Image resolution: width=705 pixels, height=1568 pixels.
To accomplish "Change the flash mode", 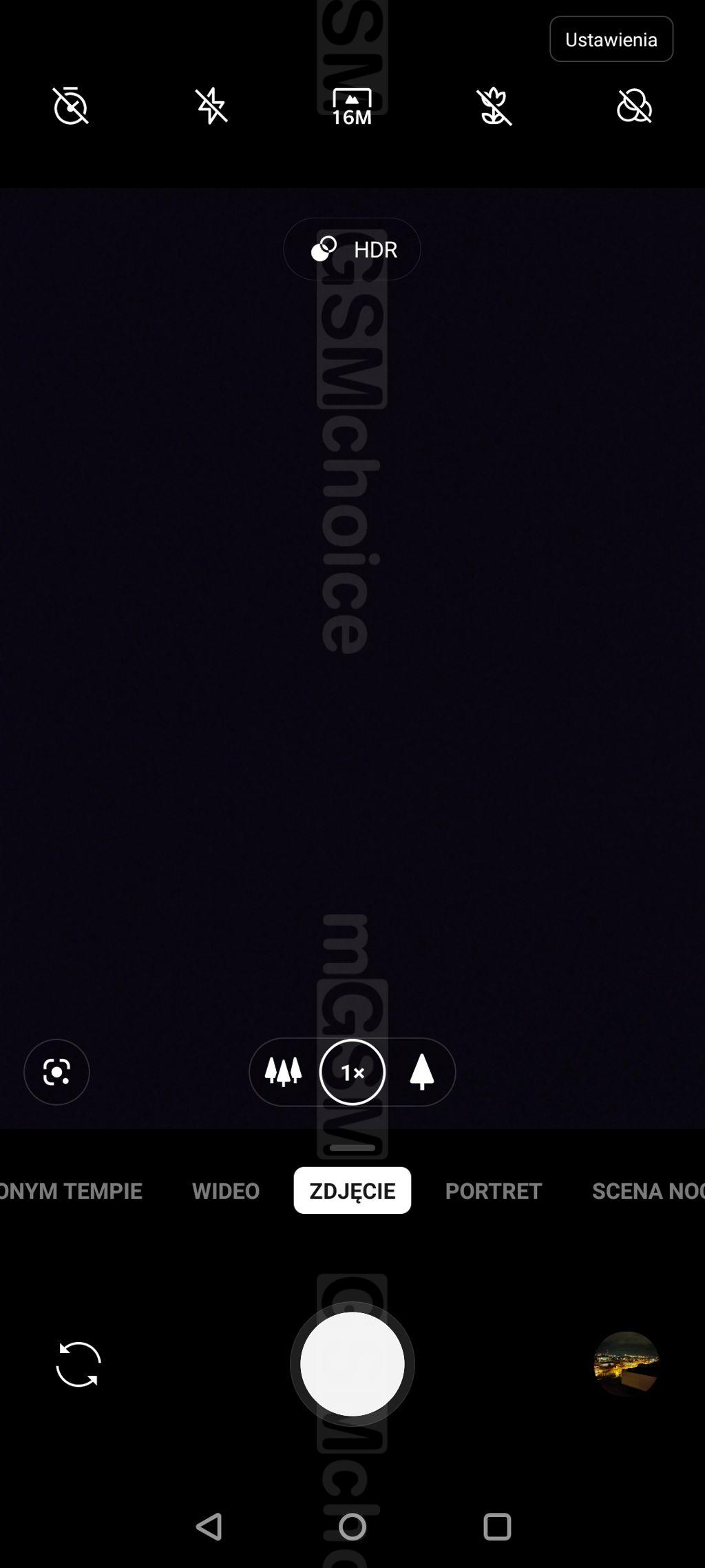I will [x=211, y=105].
